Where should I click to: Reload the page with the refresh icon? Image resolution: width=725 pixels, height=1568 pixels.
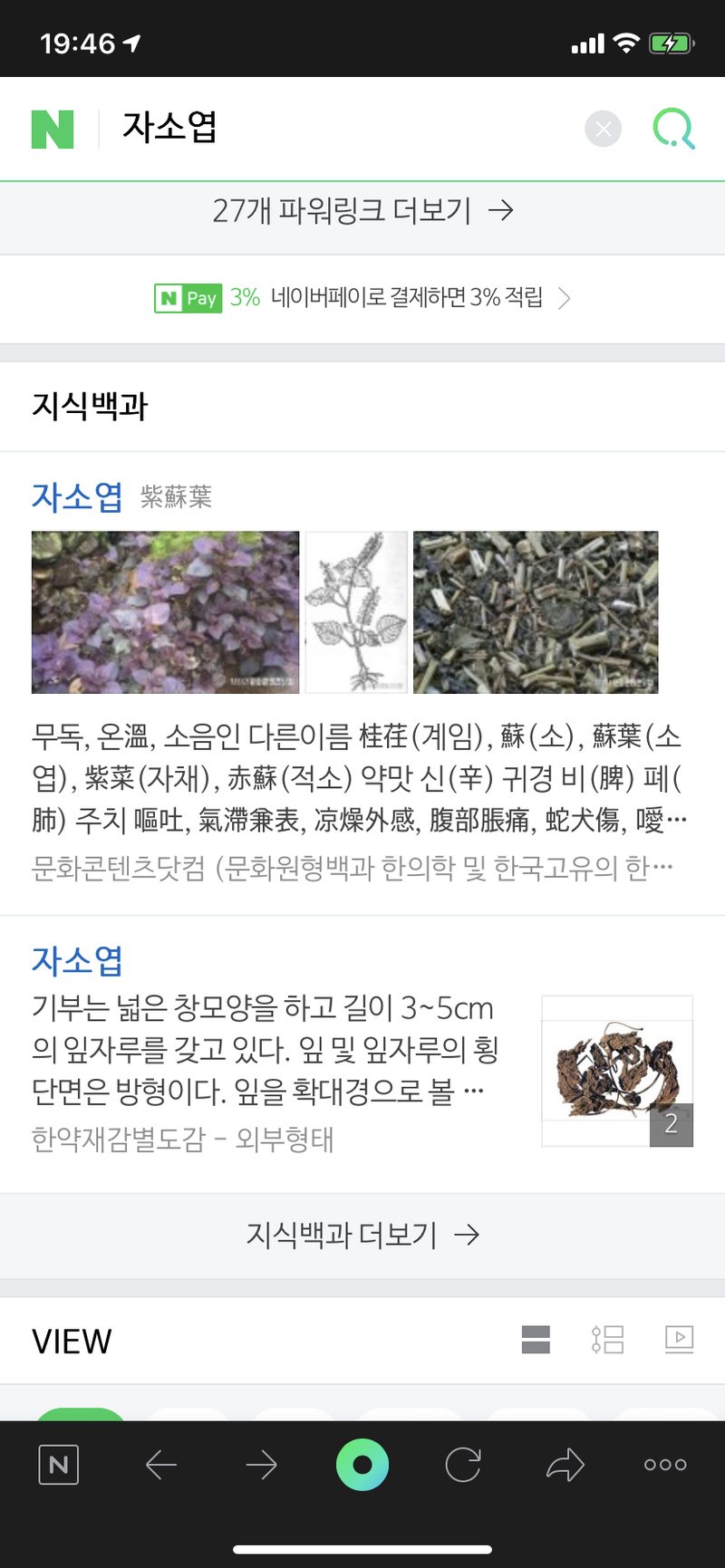[x=462, y=1464]
